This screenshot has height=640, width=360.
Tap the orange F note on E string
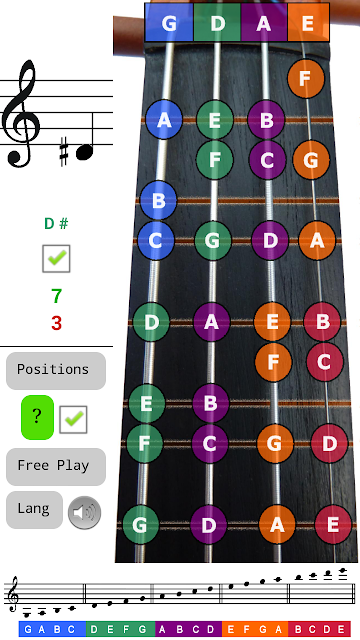(306, 79)
